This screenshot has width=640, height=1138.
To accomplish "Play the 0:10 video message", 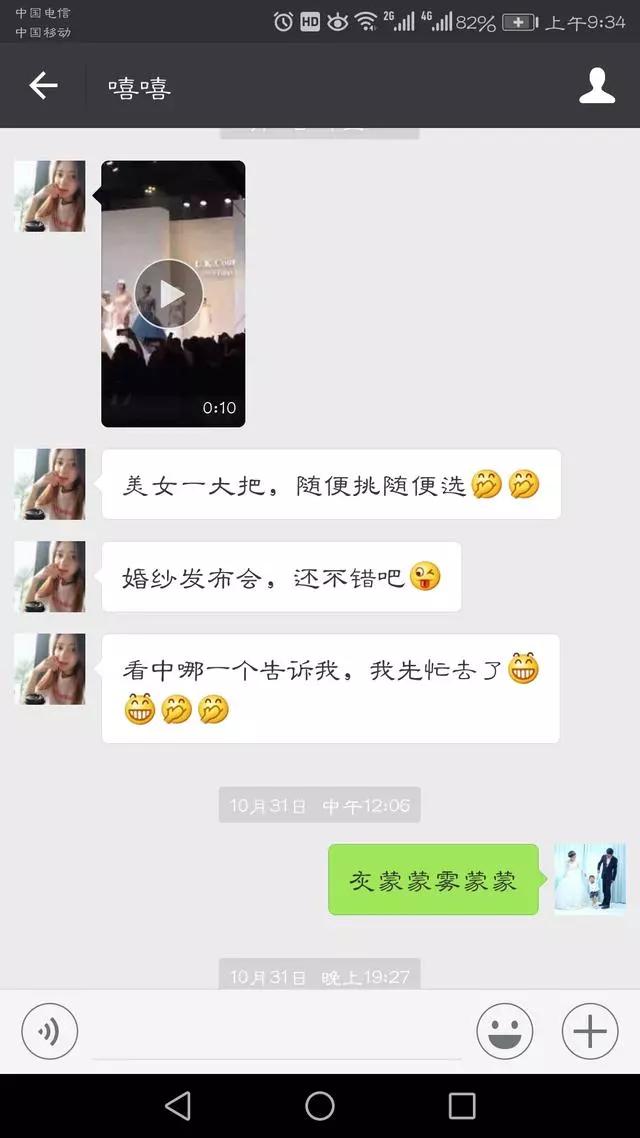I will (172, 293).
